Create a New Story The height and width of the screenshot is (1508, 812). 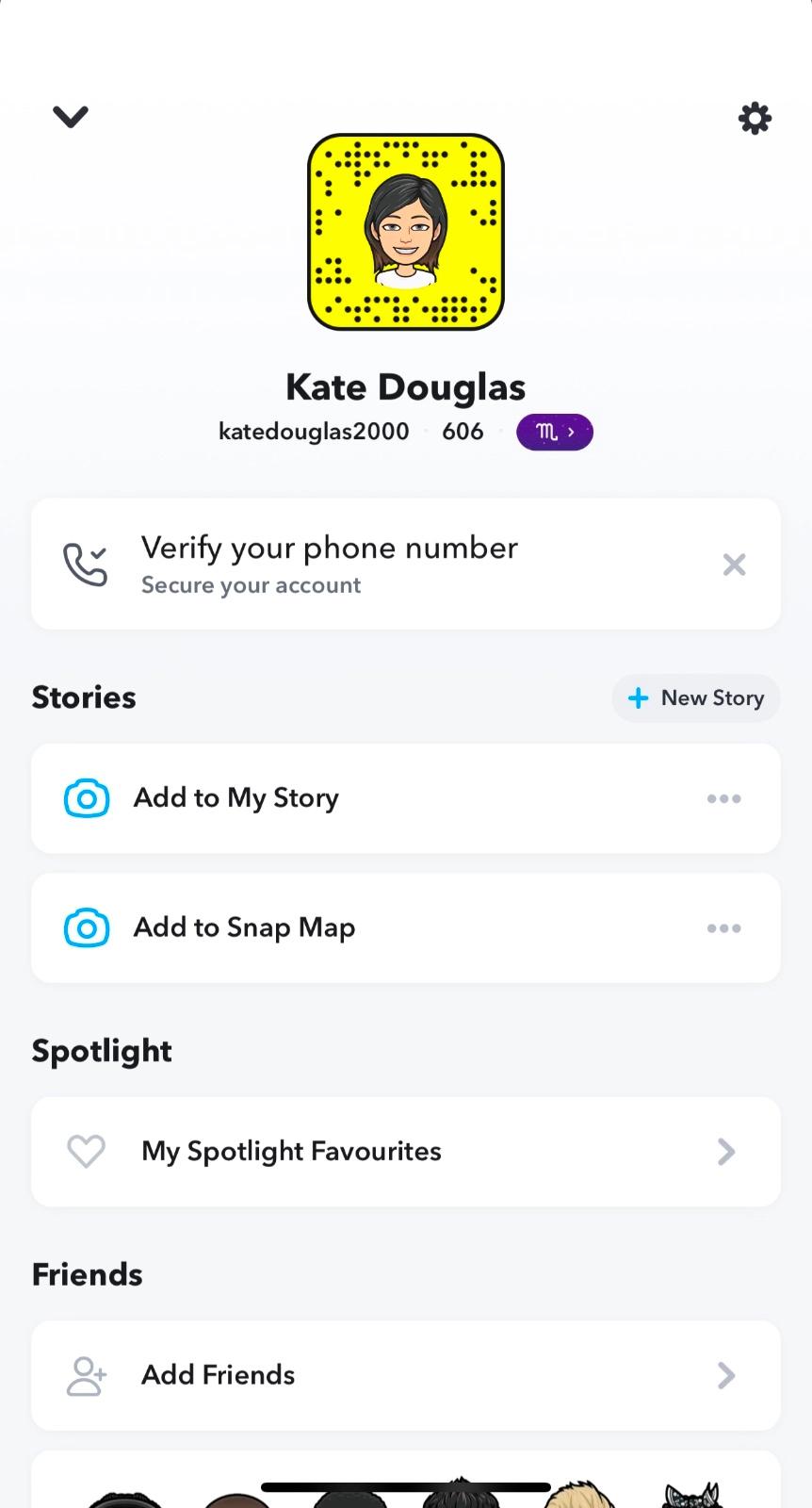(696, 698)
